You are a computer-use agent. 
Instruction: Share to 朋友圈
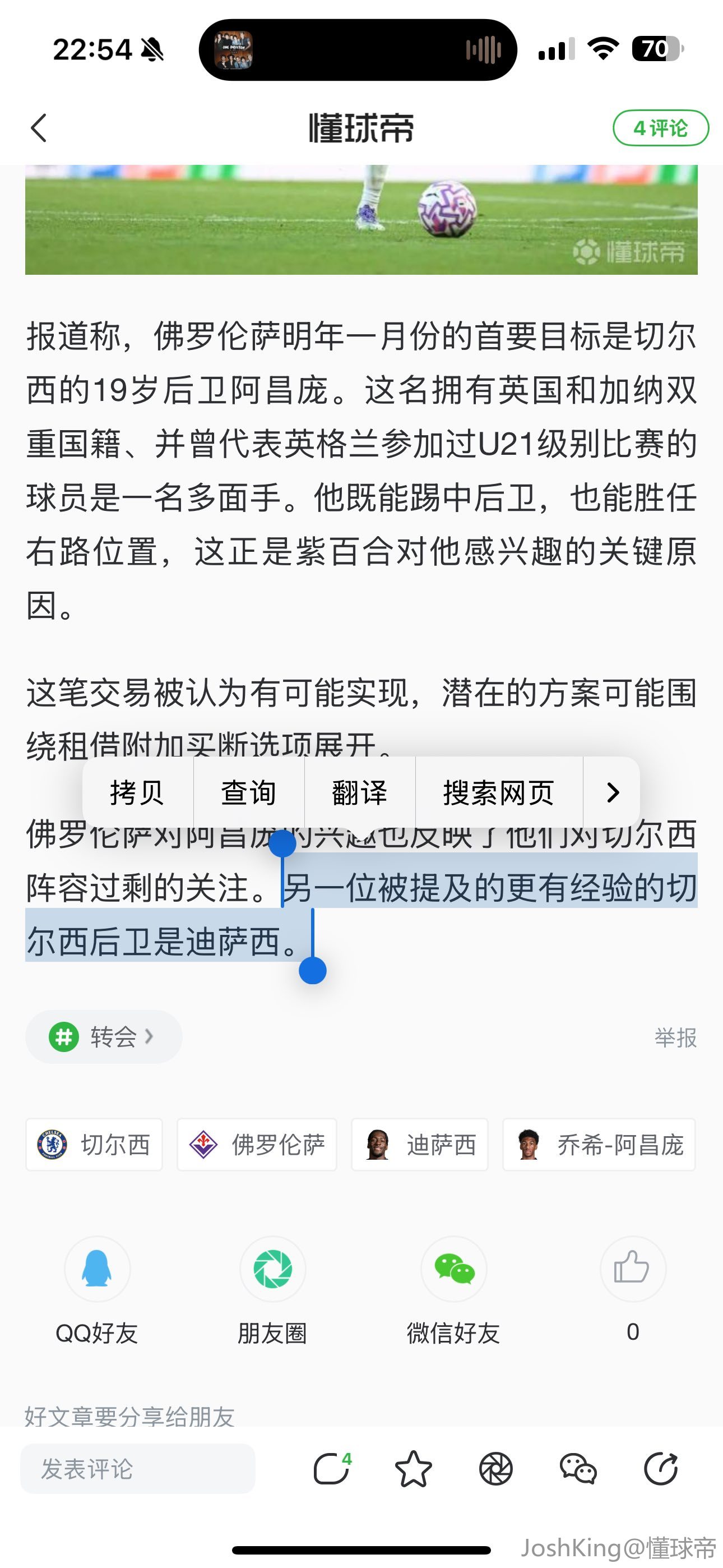tap(272, 1270)
